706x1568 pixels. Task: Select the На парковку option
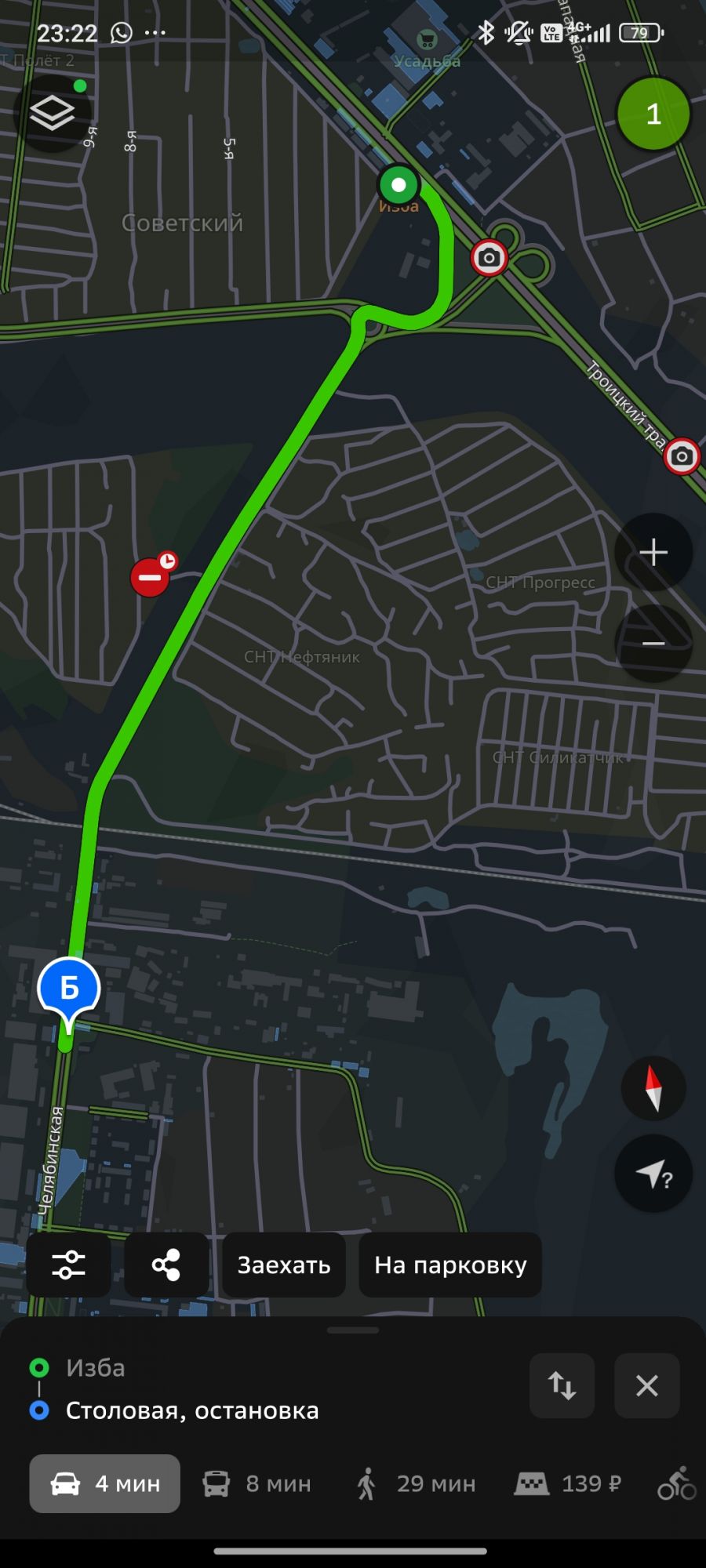[x=450, y=1265]
